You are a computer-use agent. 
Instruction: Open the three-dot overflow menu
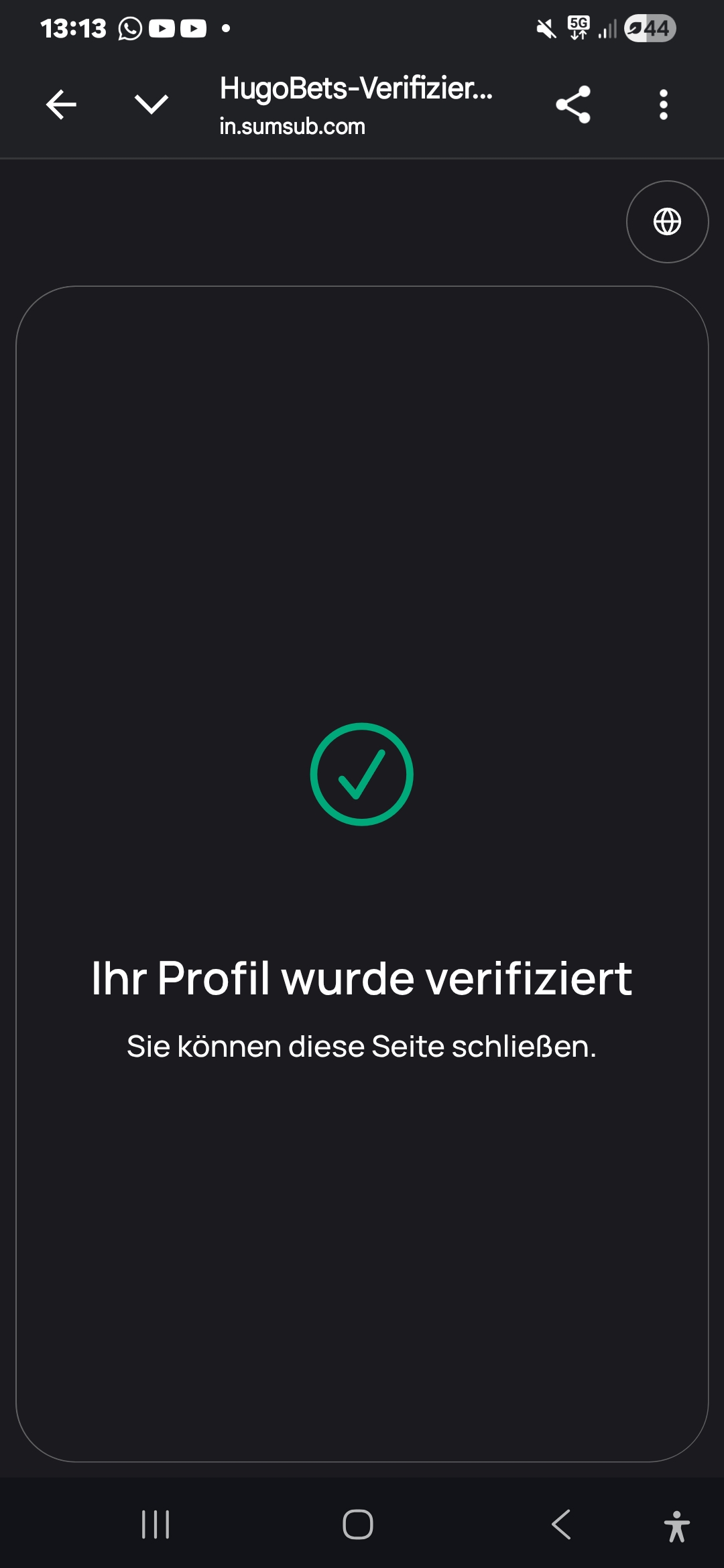click(x=663, y=105)
